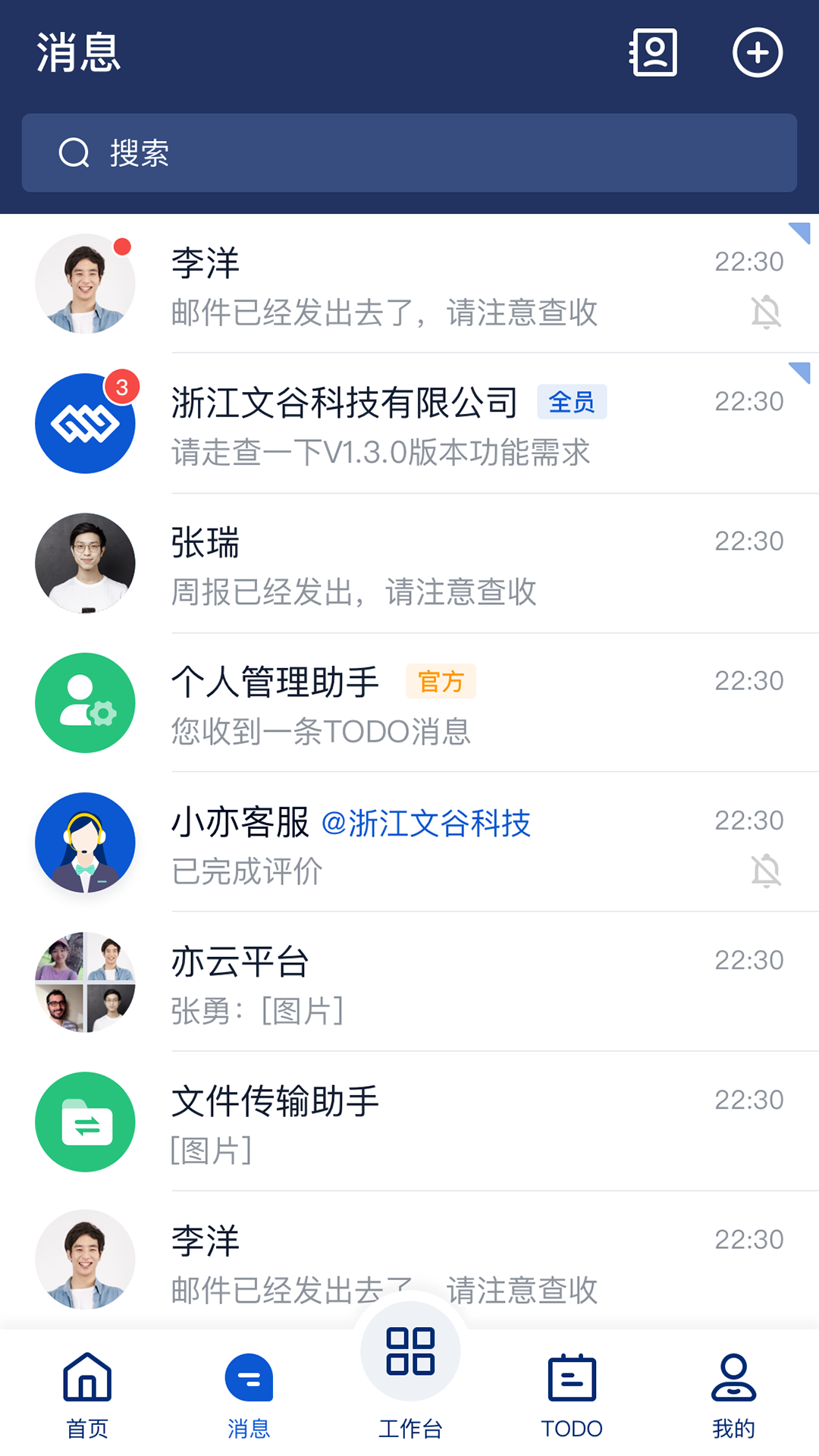
Task: Click the plus icon to start new chat
Action: pos(758,53)
